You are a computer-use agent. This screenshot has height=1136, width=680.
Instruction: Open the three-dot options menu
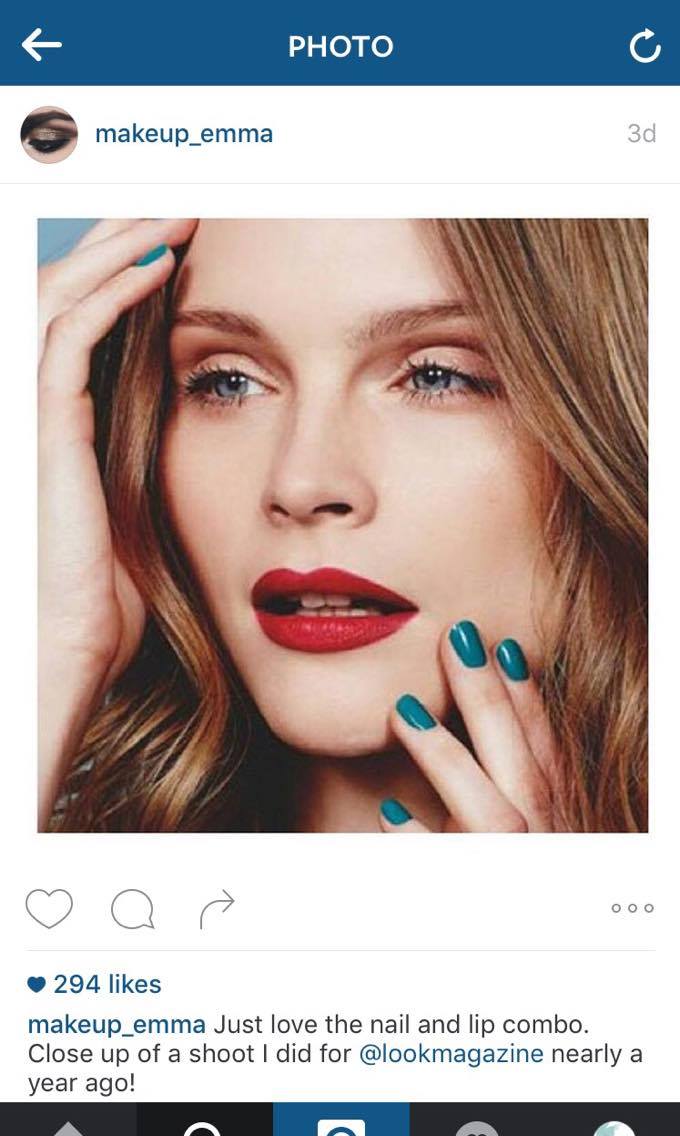coord(632,908)
